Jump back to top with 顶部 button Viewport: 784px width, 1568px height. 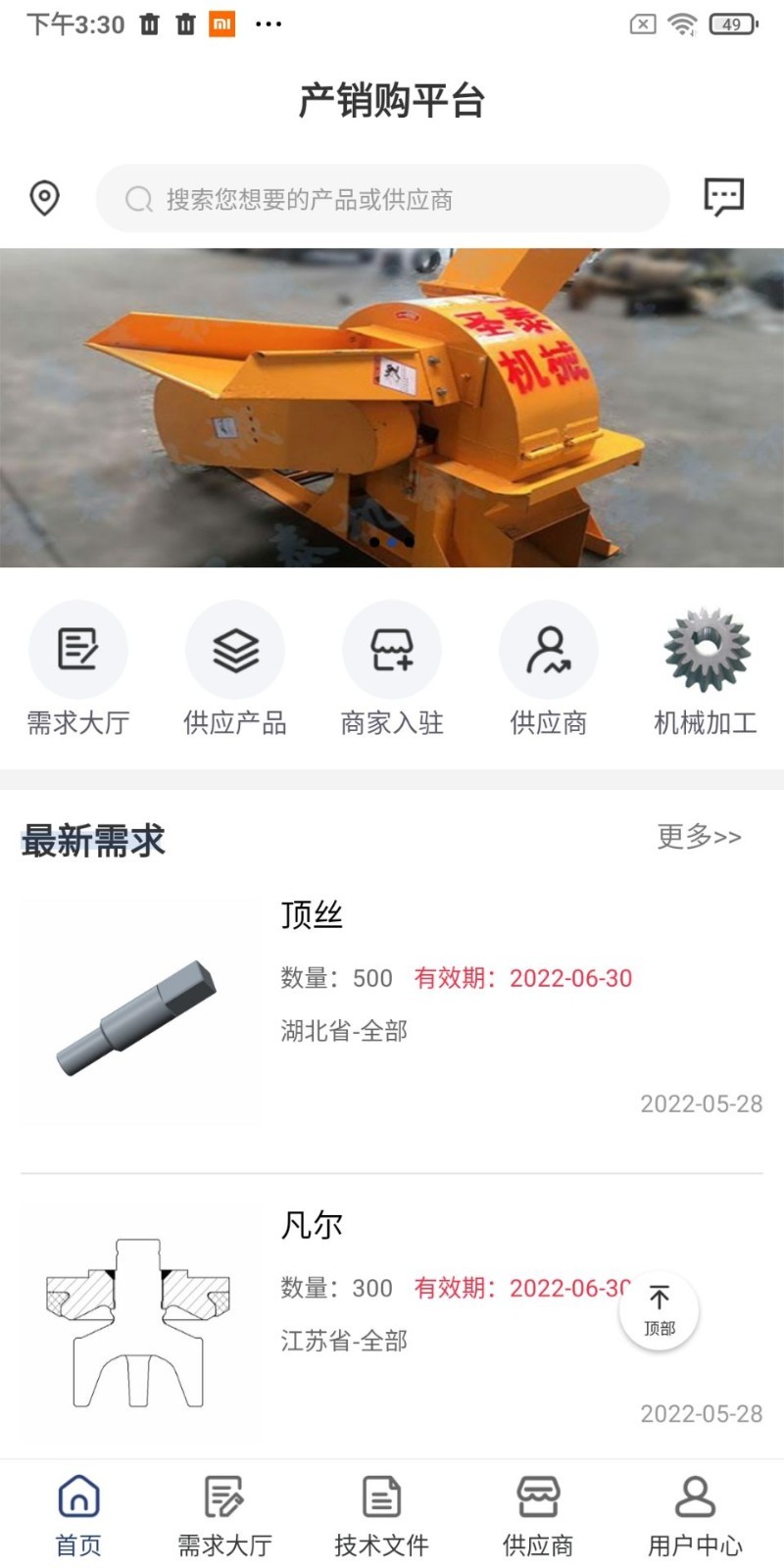click(659, 1310)
